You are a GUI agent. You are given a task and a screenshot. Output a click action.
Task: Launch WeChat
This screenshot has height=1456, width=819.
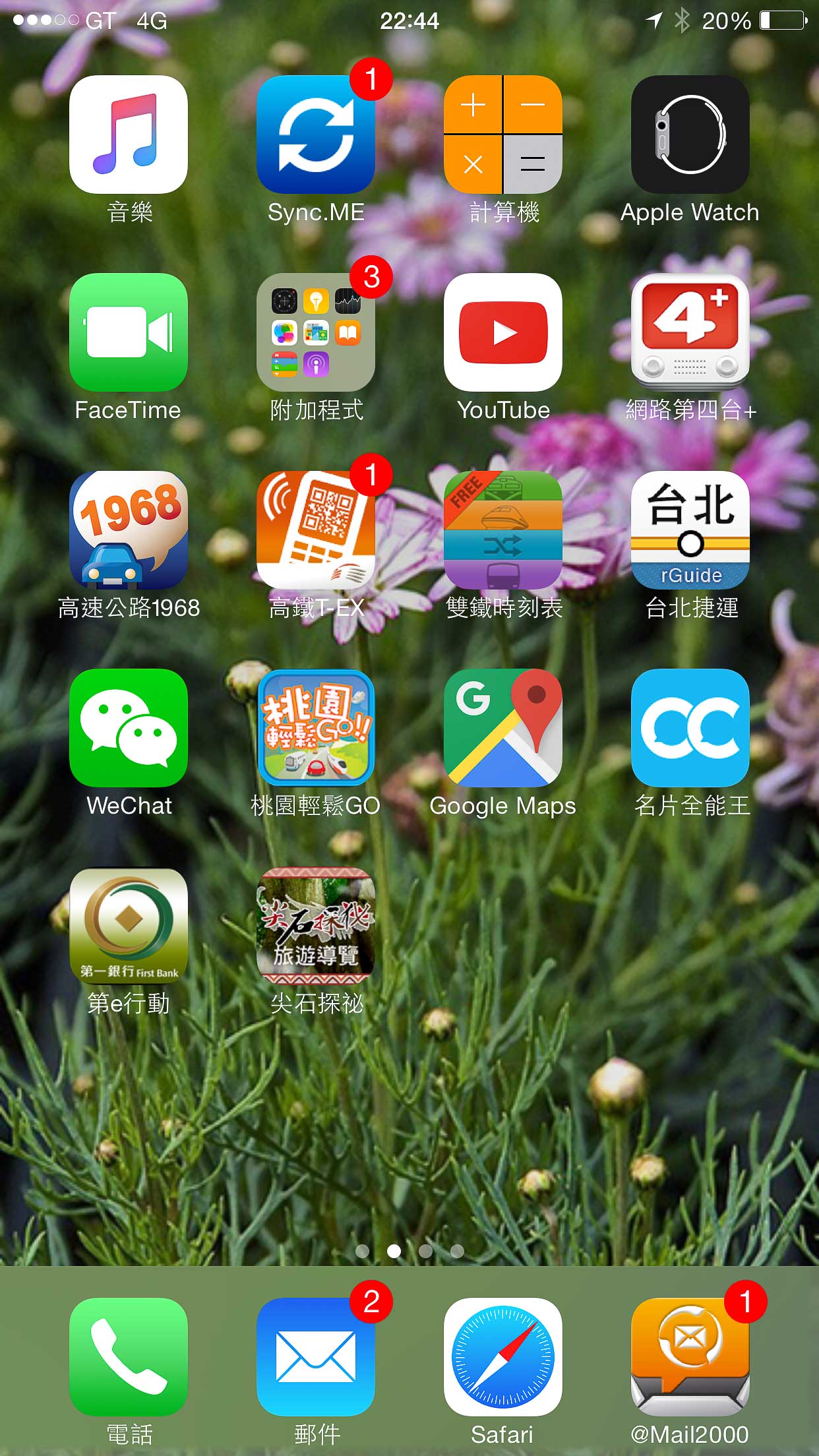(129, 728)
